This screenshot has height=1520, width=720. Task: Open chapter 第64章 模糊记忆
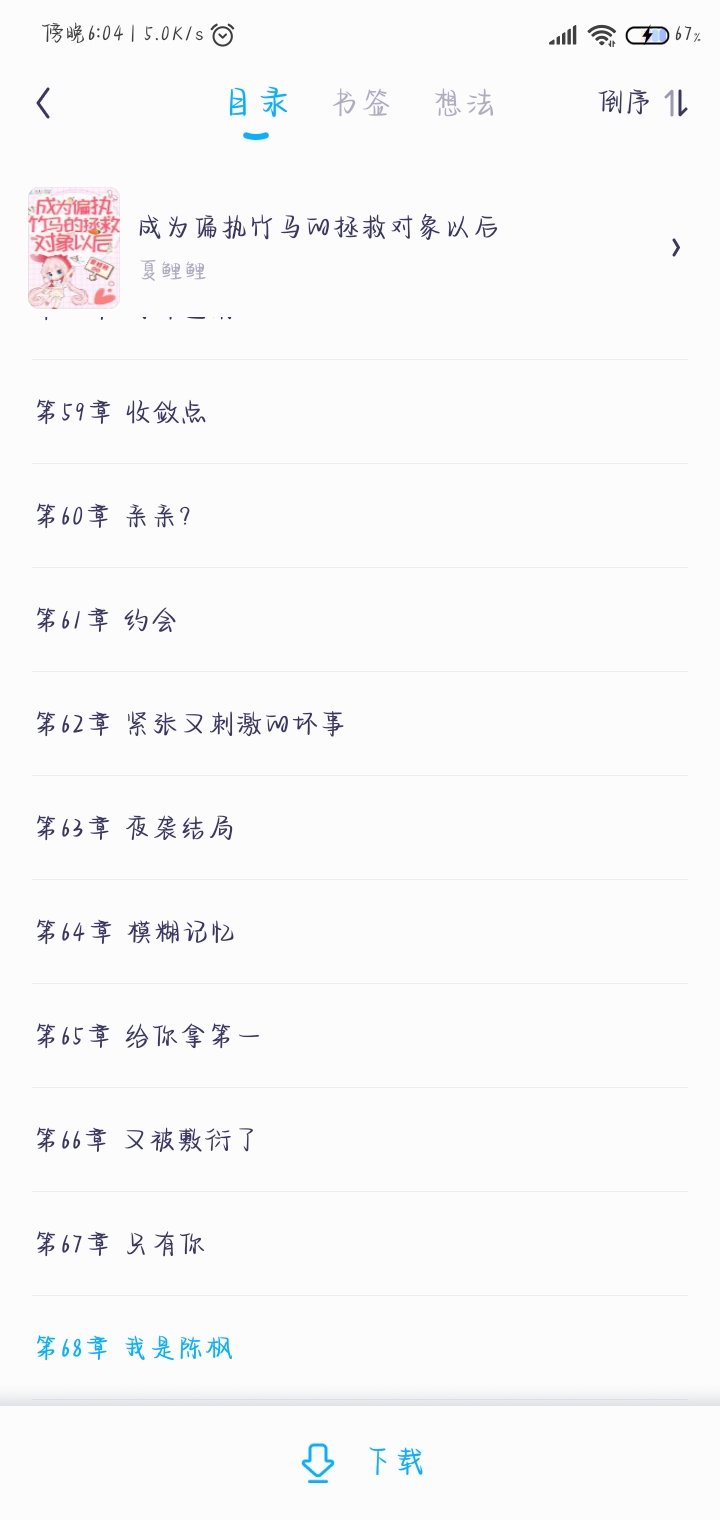click(x=360, y=932)
